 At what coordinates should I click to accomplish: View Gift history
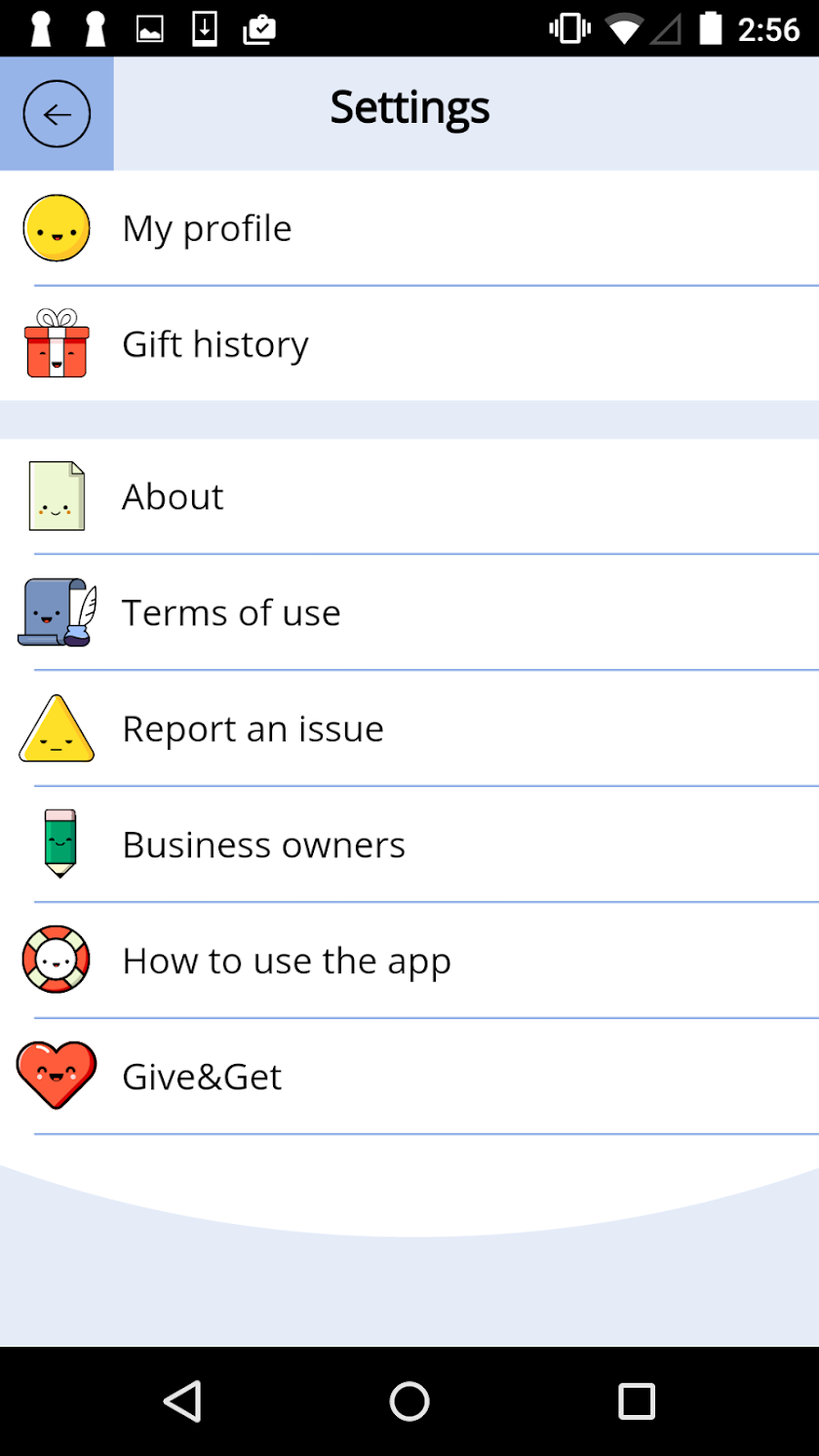[409, 343]
